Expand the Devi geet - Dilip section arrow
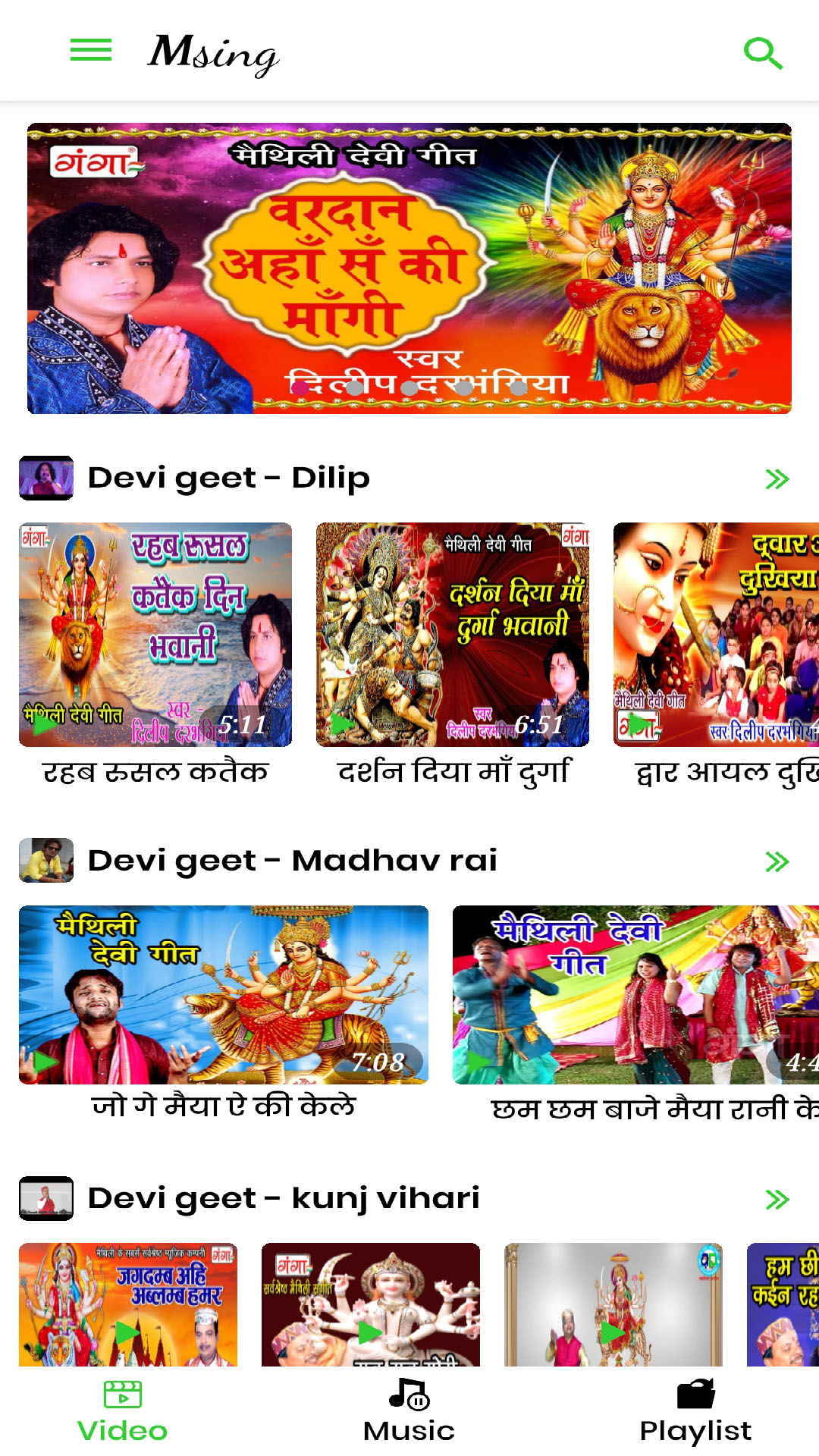The image size is (819, 1456). [777, 479]
